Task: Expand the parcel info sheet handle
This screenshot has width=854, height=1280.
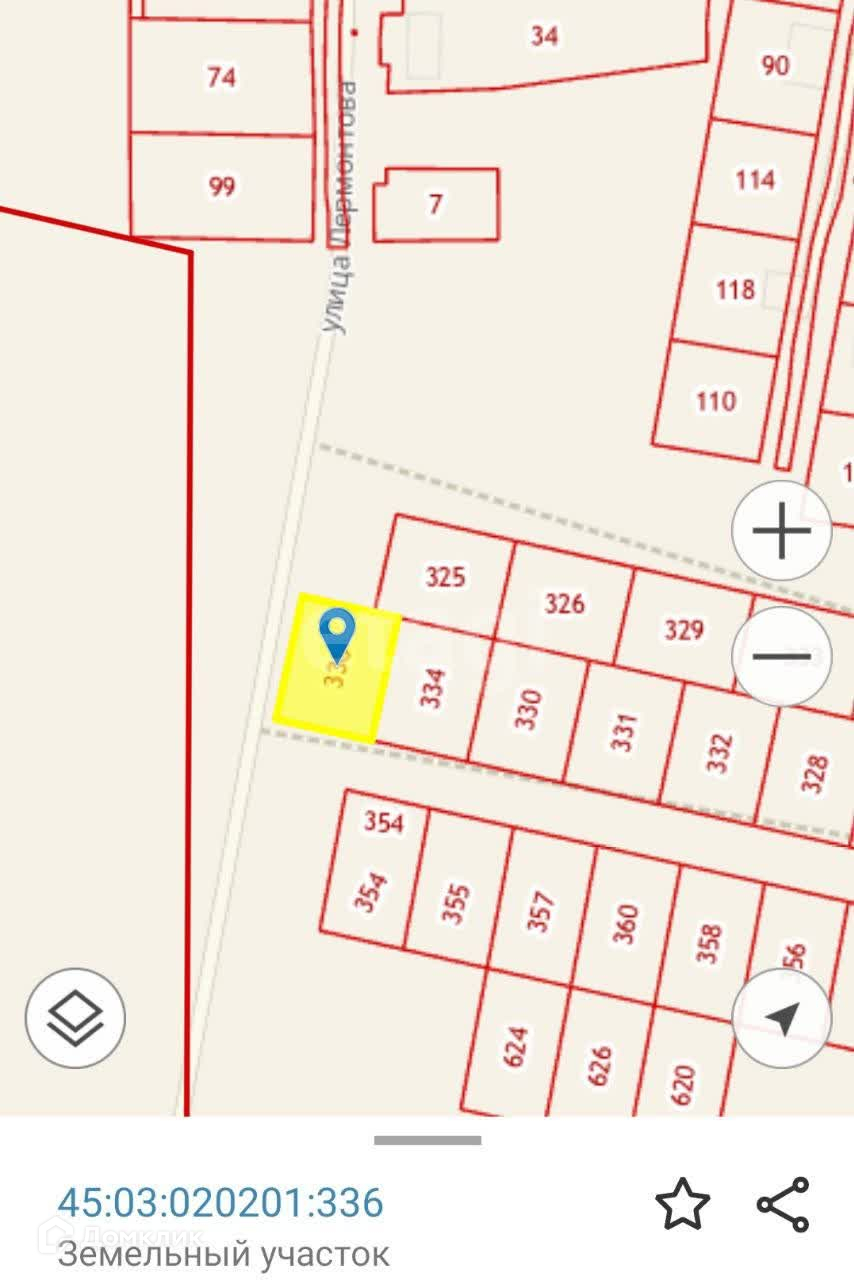Action: (x=427, y=1140)
